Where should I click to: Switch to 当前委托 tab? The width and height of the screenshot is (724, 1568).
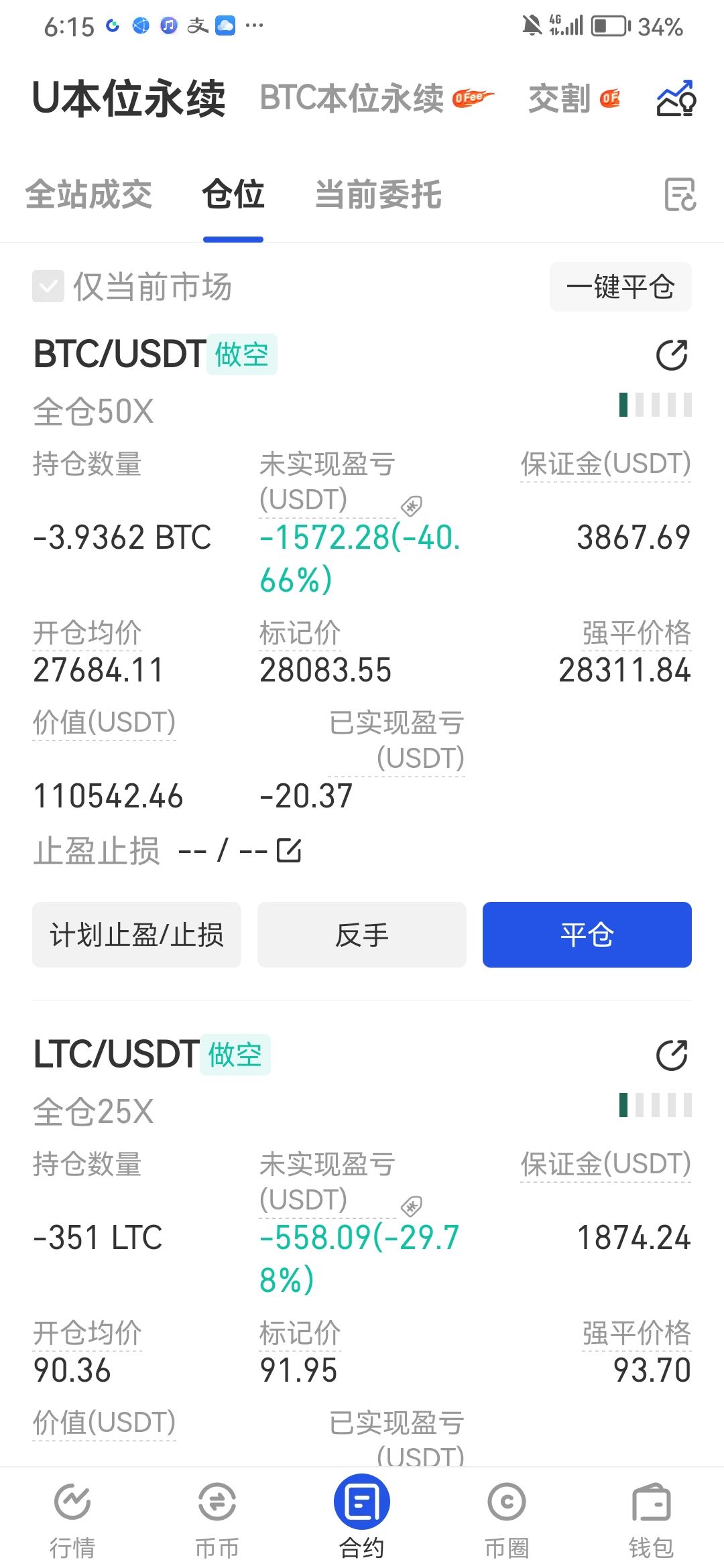378,195
